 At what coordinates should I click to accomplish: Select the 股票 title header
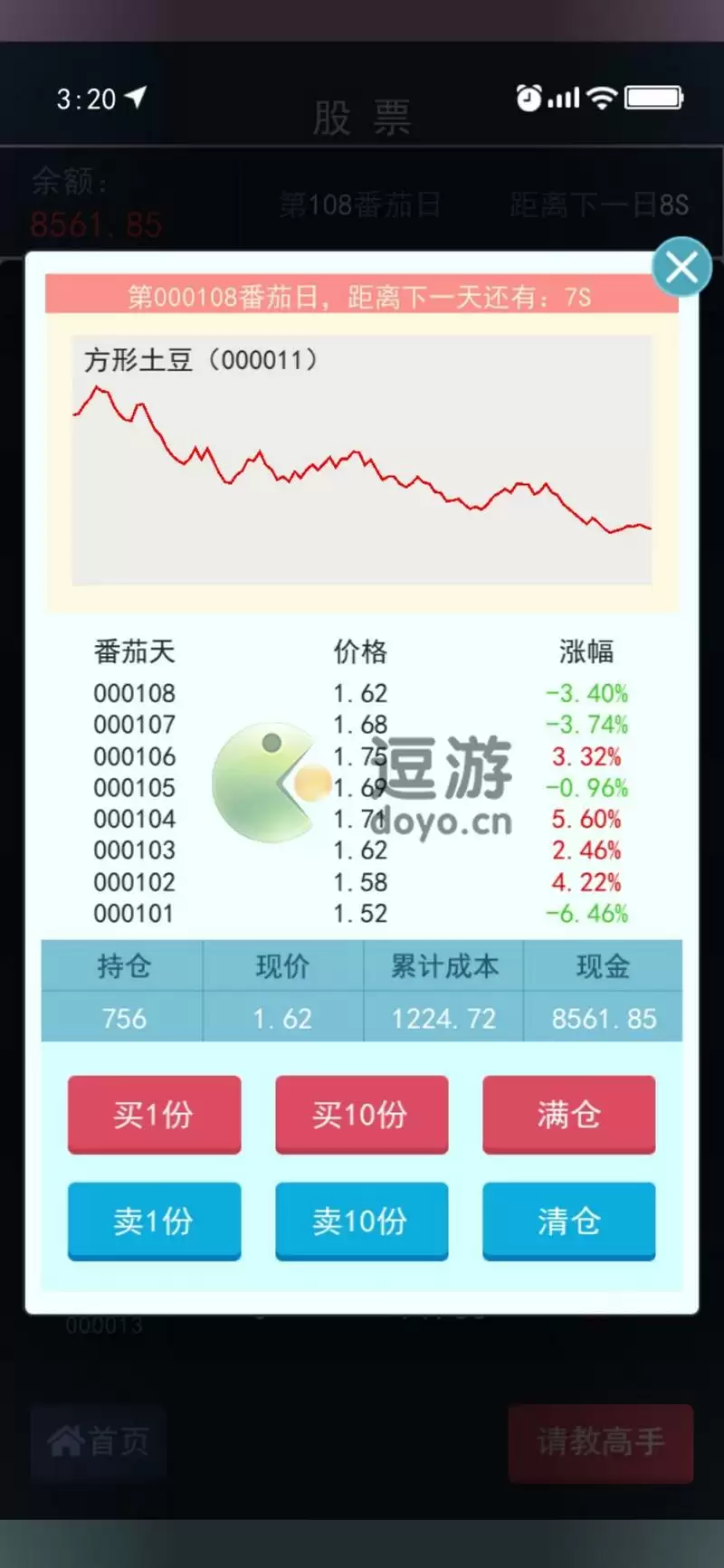tap(361, 114)
